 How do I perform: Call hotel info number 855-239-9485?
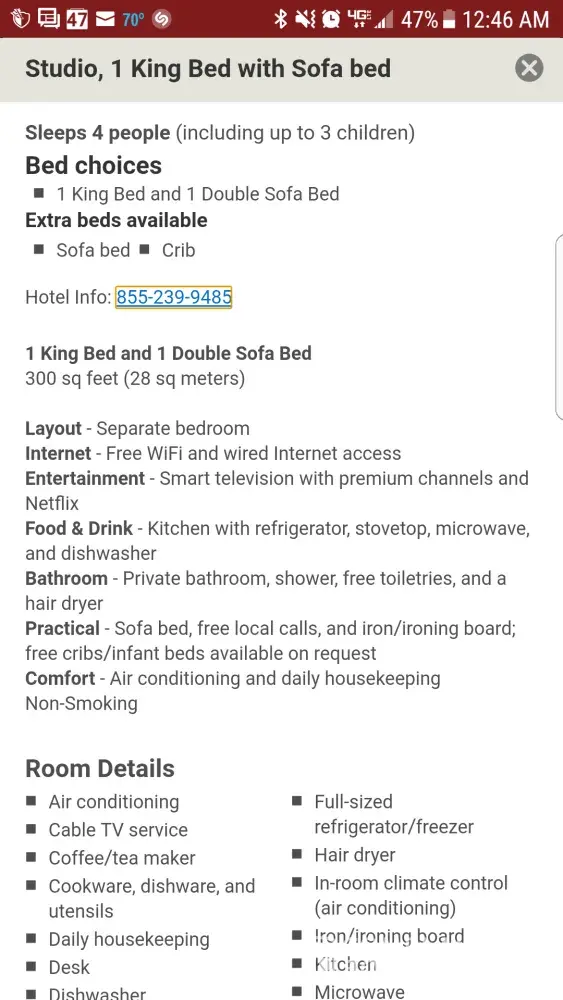(x=173, y=297)
